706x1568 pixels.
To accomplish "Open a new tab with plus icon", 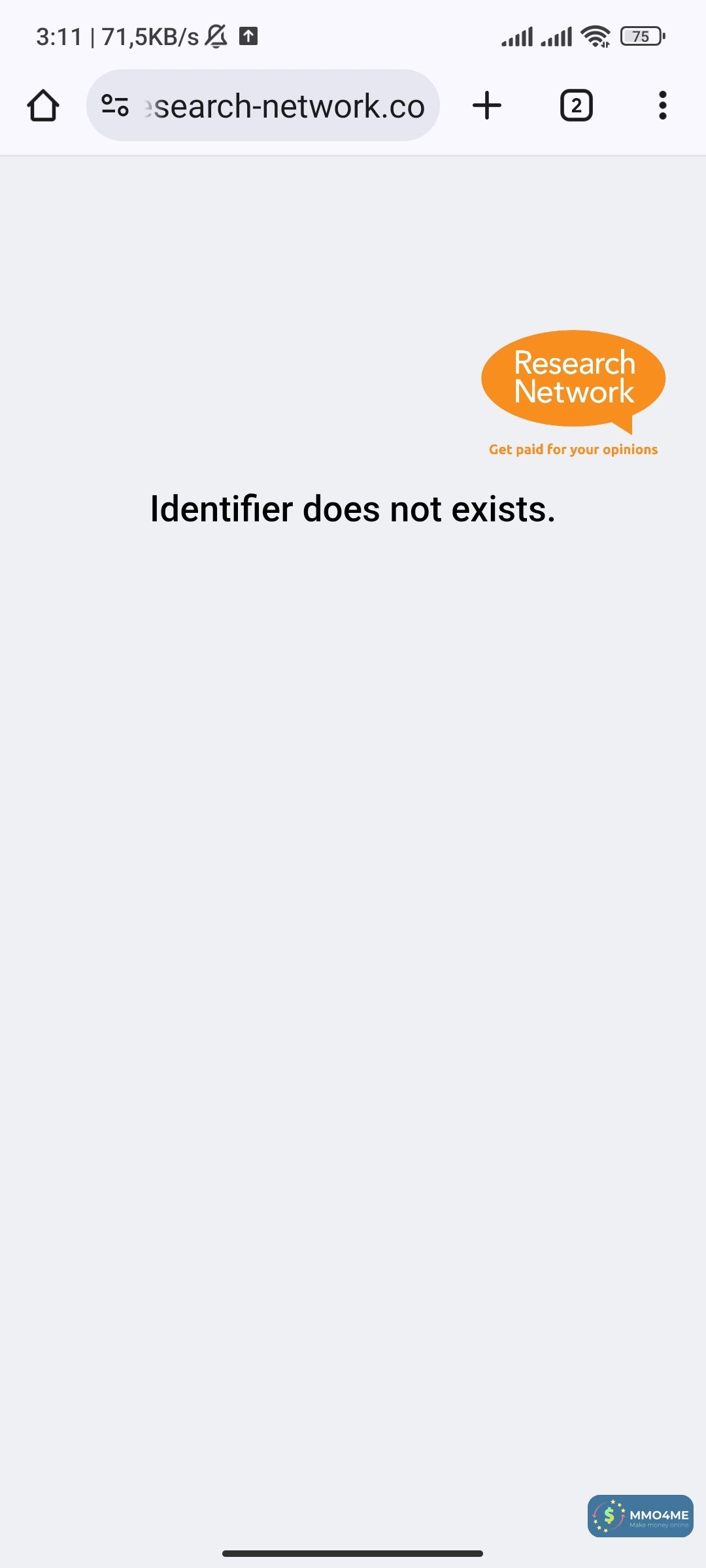I will point(487,106).
